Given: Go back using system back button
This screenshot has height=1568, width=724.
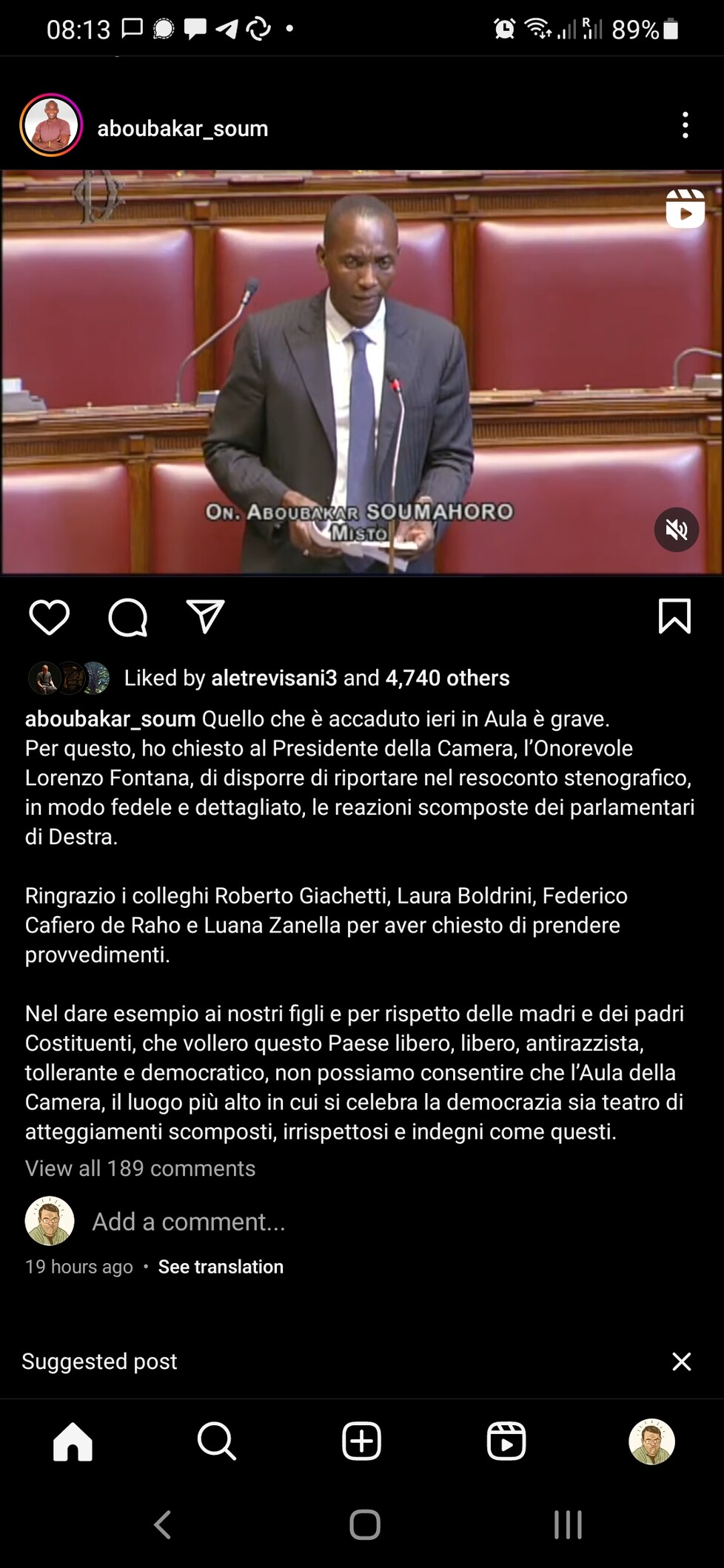Looking at the screenshot, I should (162, 1524).
